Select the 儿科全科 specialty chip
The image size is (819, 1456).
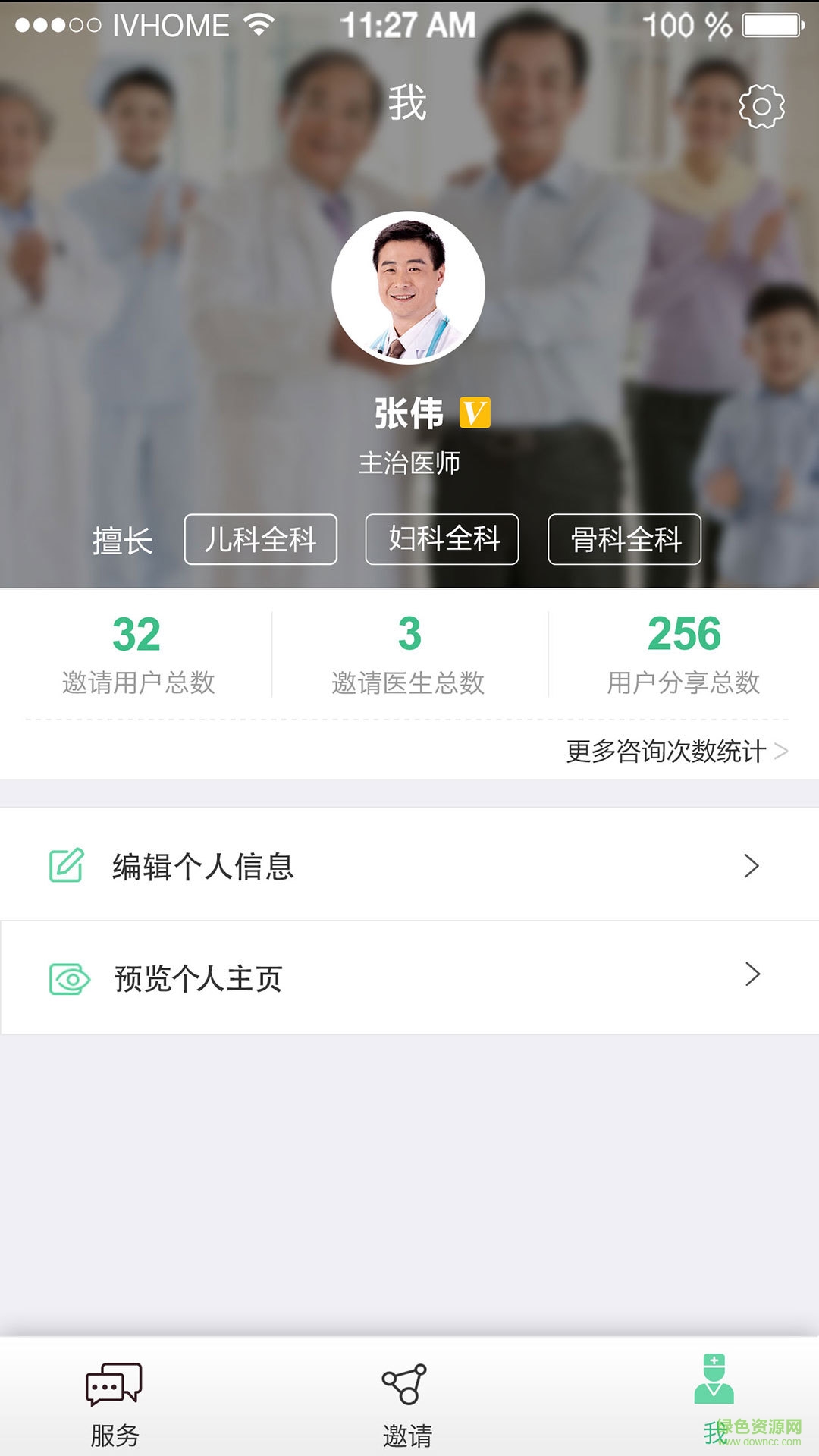[x=260, y=539]
